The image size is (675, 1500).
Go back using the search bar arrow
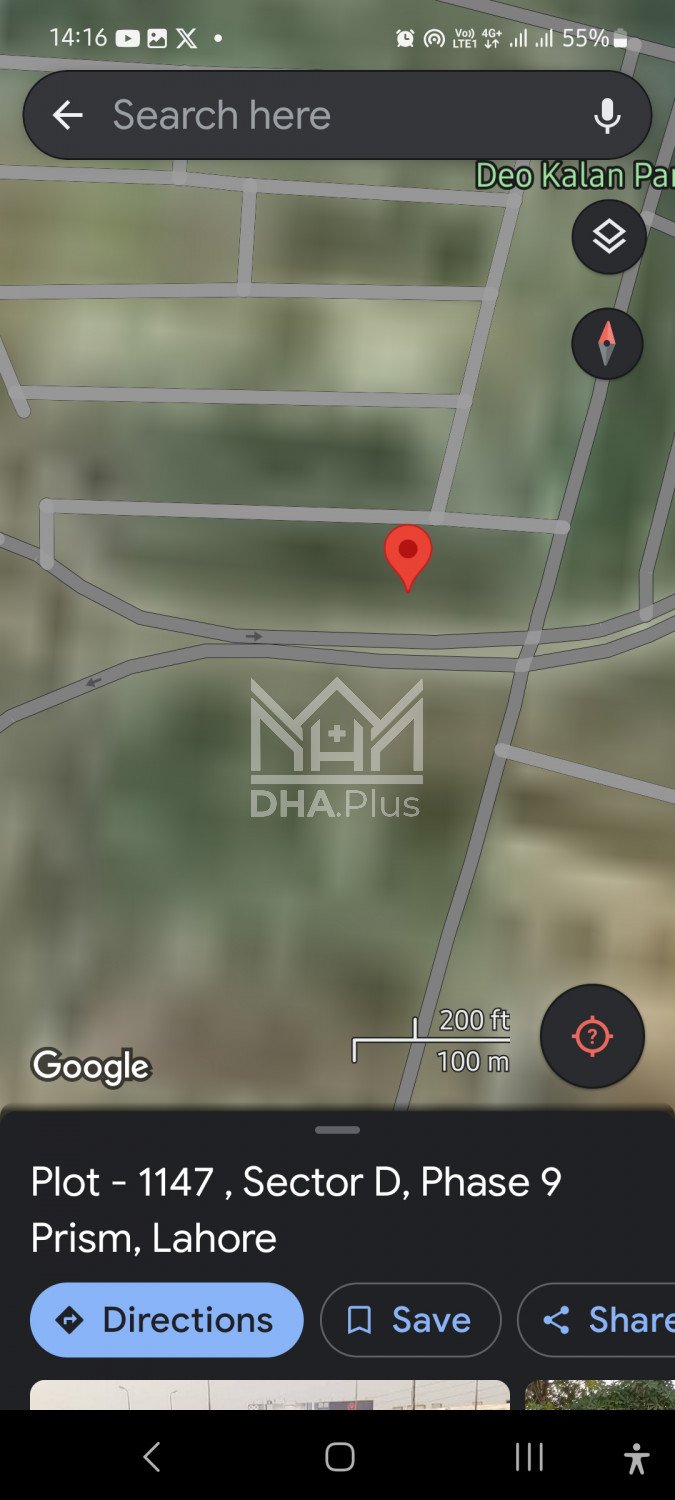(67, 116)
